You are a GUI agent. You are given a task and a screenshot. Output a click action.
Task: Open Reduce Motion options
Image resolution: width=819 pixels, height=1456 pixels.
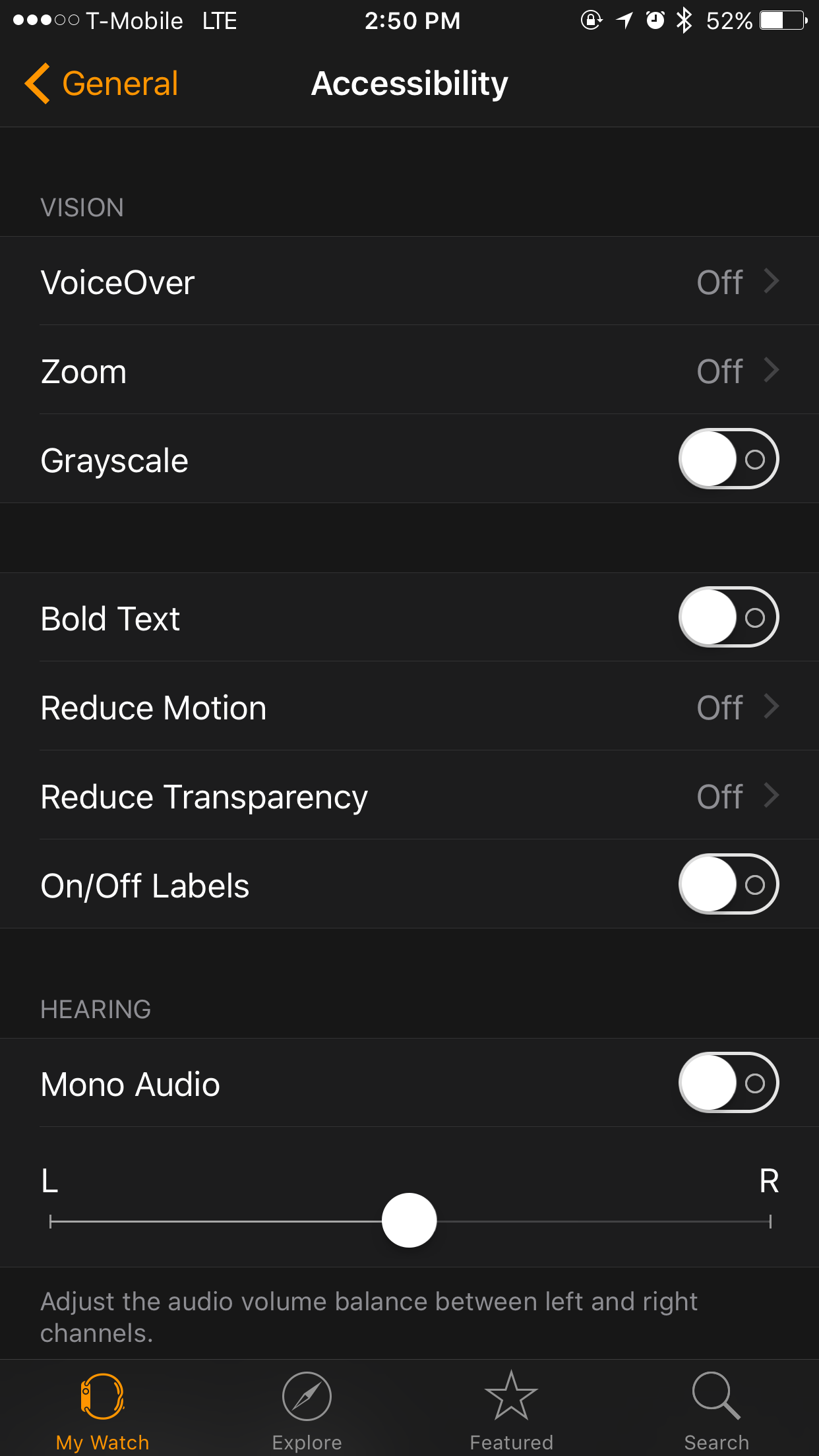click(409, 707)
